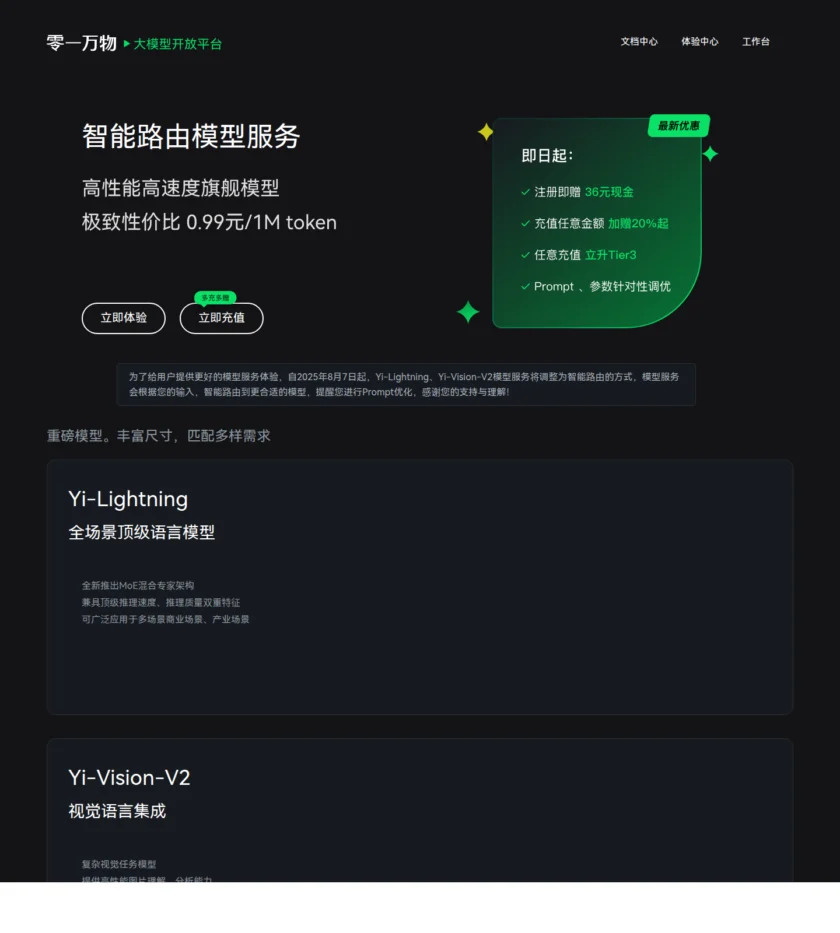Click the checkmark icon beside 注册即赠
The height and width of the screenshot is (933, 840).
pos(525,192)
